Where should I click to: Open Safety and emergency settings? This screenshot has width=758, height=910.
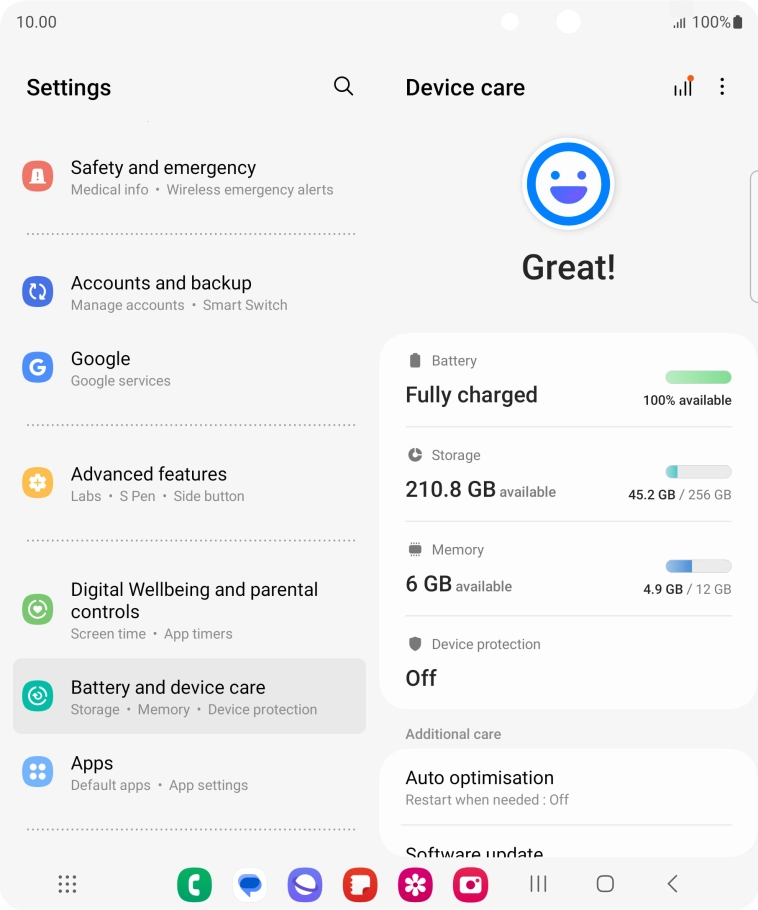[189, 178]
